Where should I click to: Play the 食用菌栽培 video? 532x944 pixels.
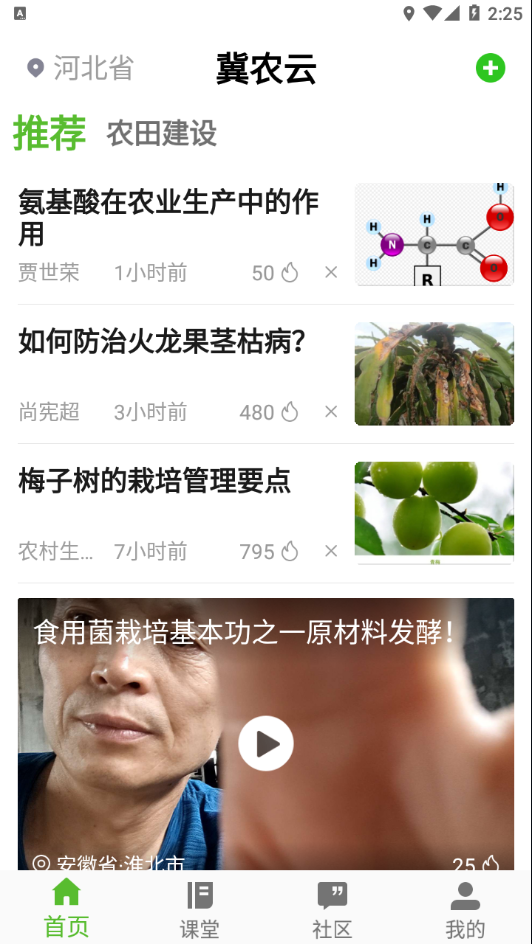(x=266, y=743)
